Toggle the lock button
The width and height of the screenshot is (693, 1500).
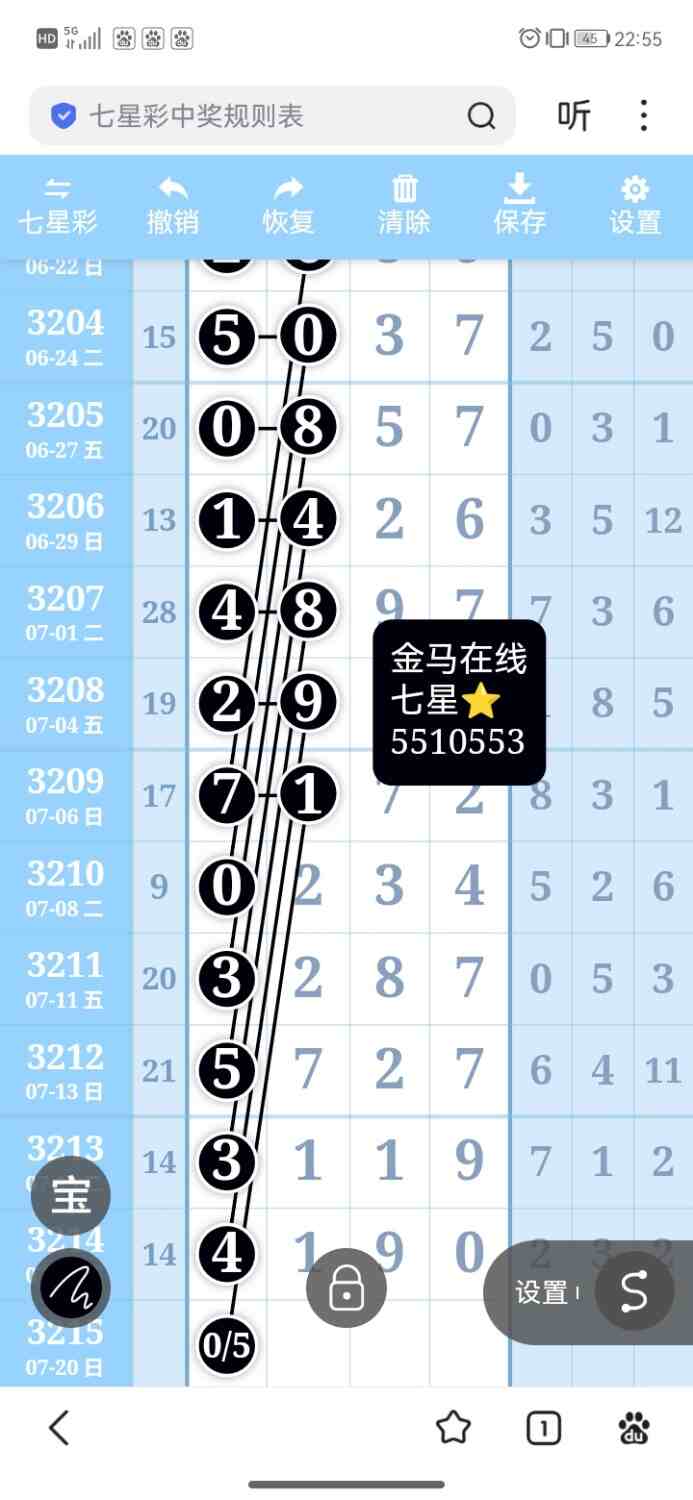[346, 1290]
